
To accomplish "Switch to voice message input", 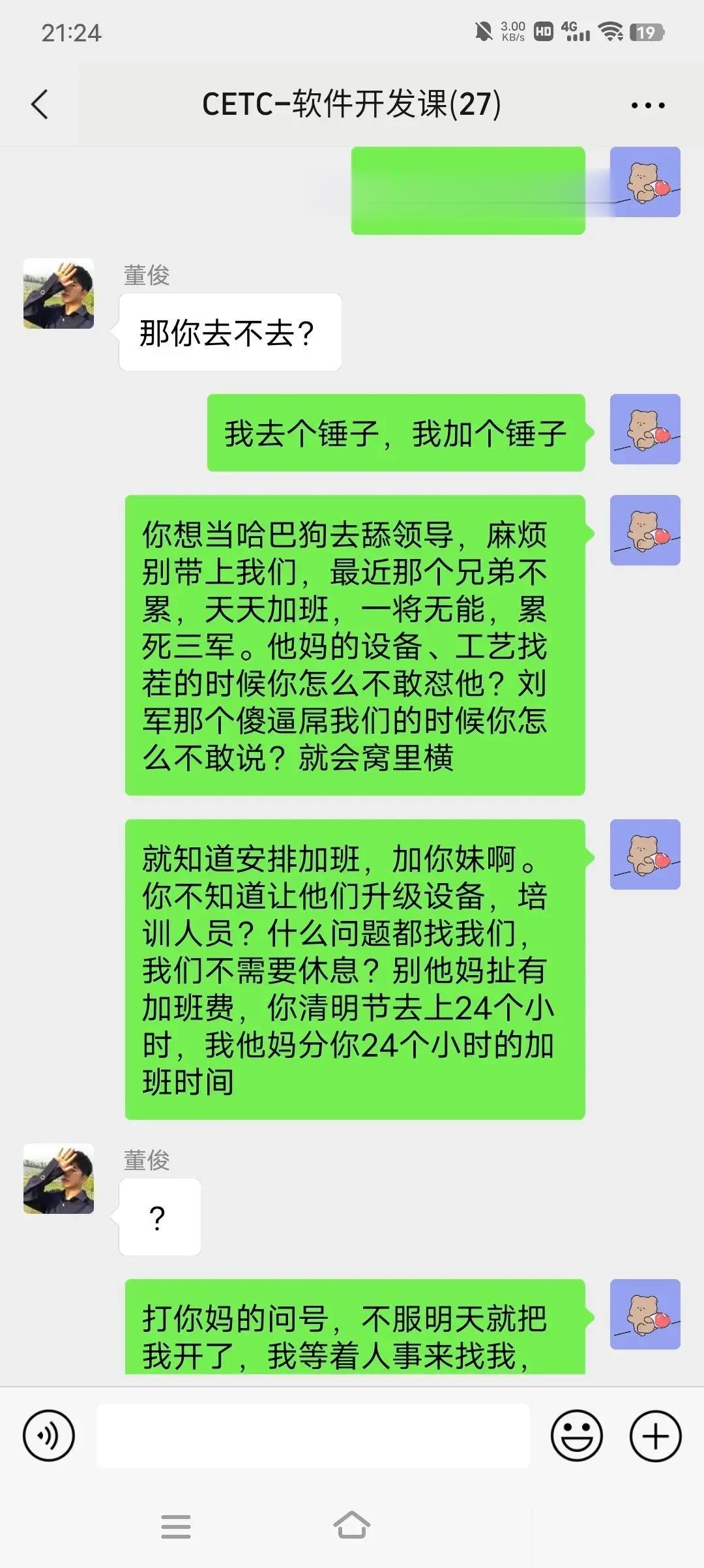I will click(x=49, y=1436).
